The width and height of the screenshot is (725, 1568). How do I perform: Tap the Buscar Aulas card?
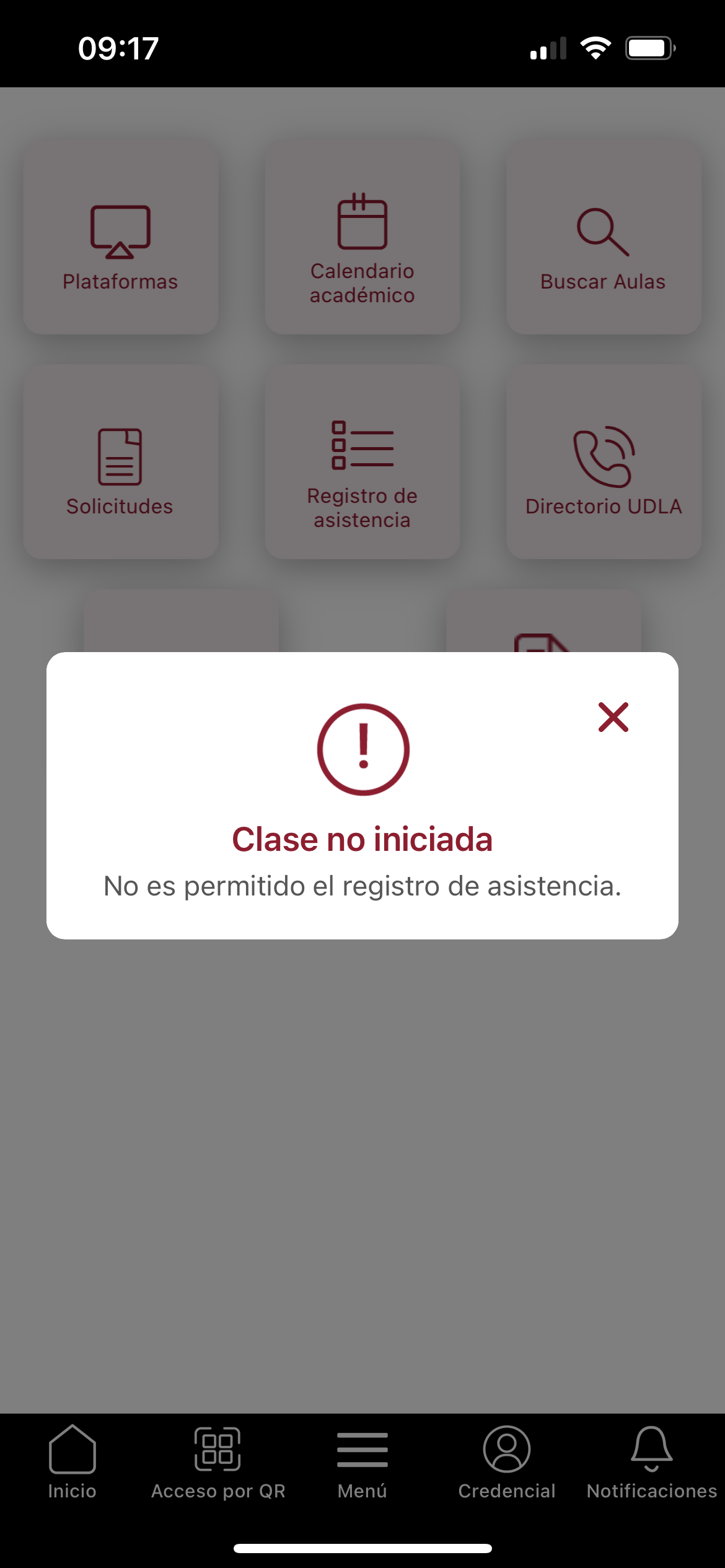tap(604, 238)
